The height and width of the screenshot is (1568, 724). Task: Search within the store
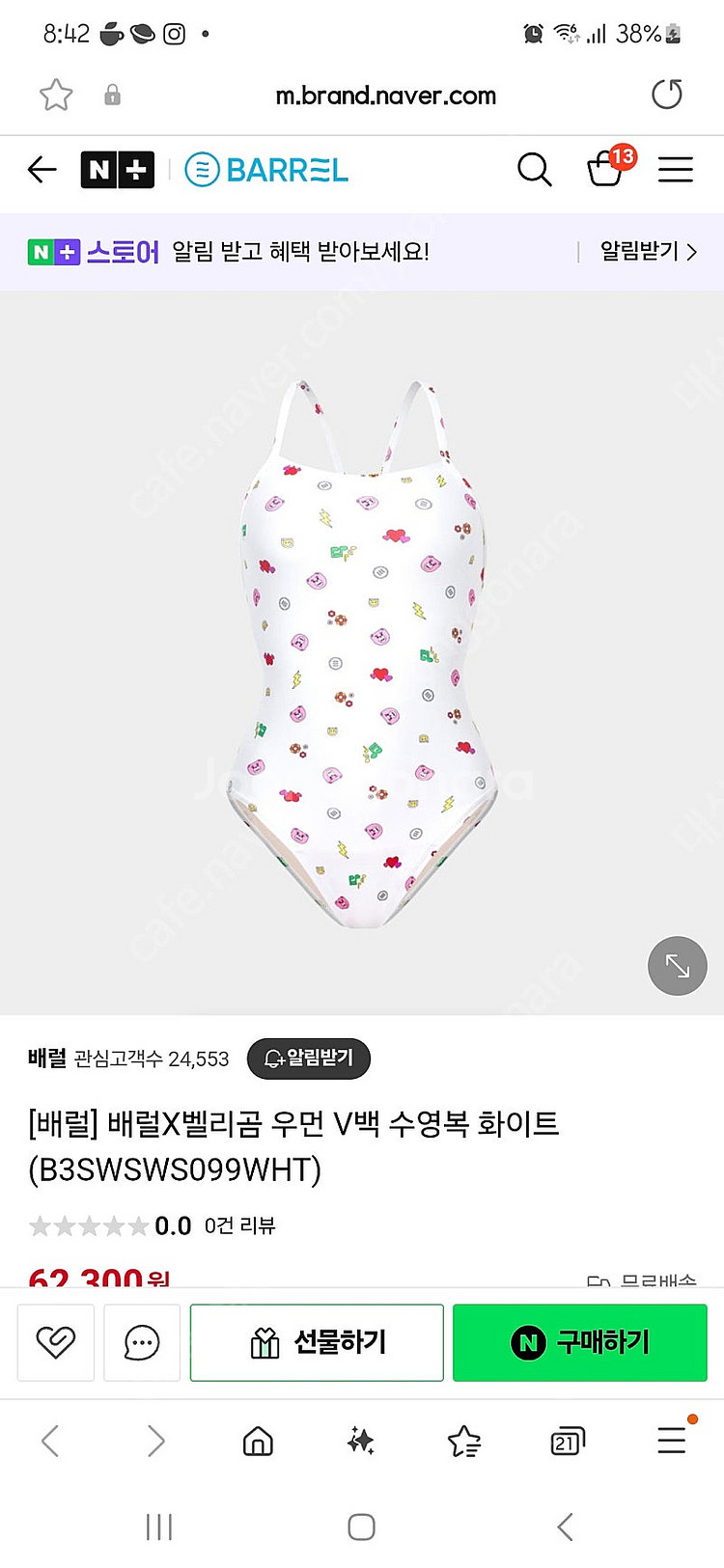coord(534,170)
